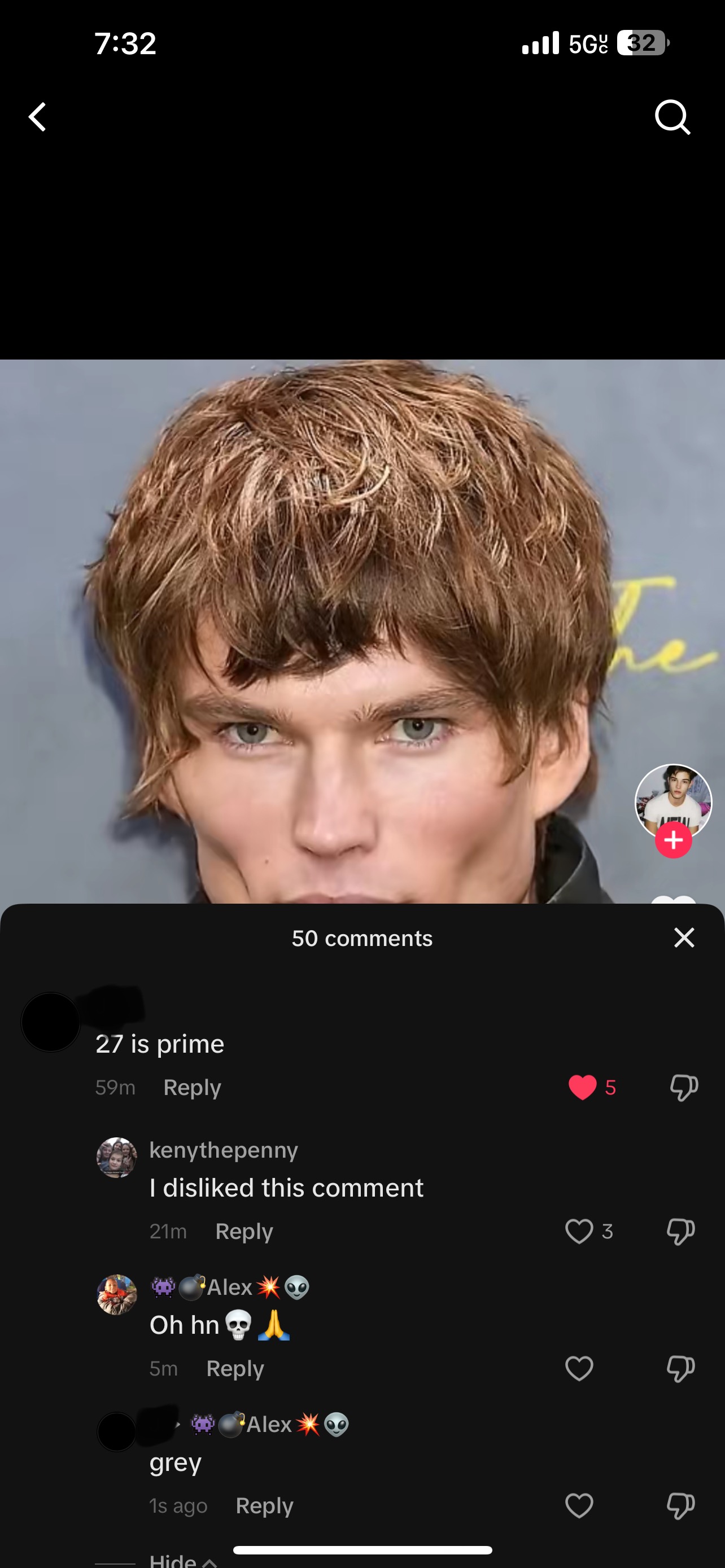Open the creator's profile picture
This screenshot has width=725, height=1568.
pyautogui.click(x=672, y=799)
